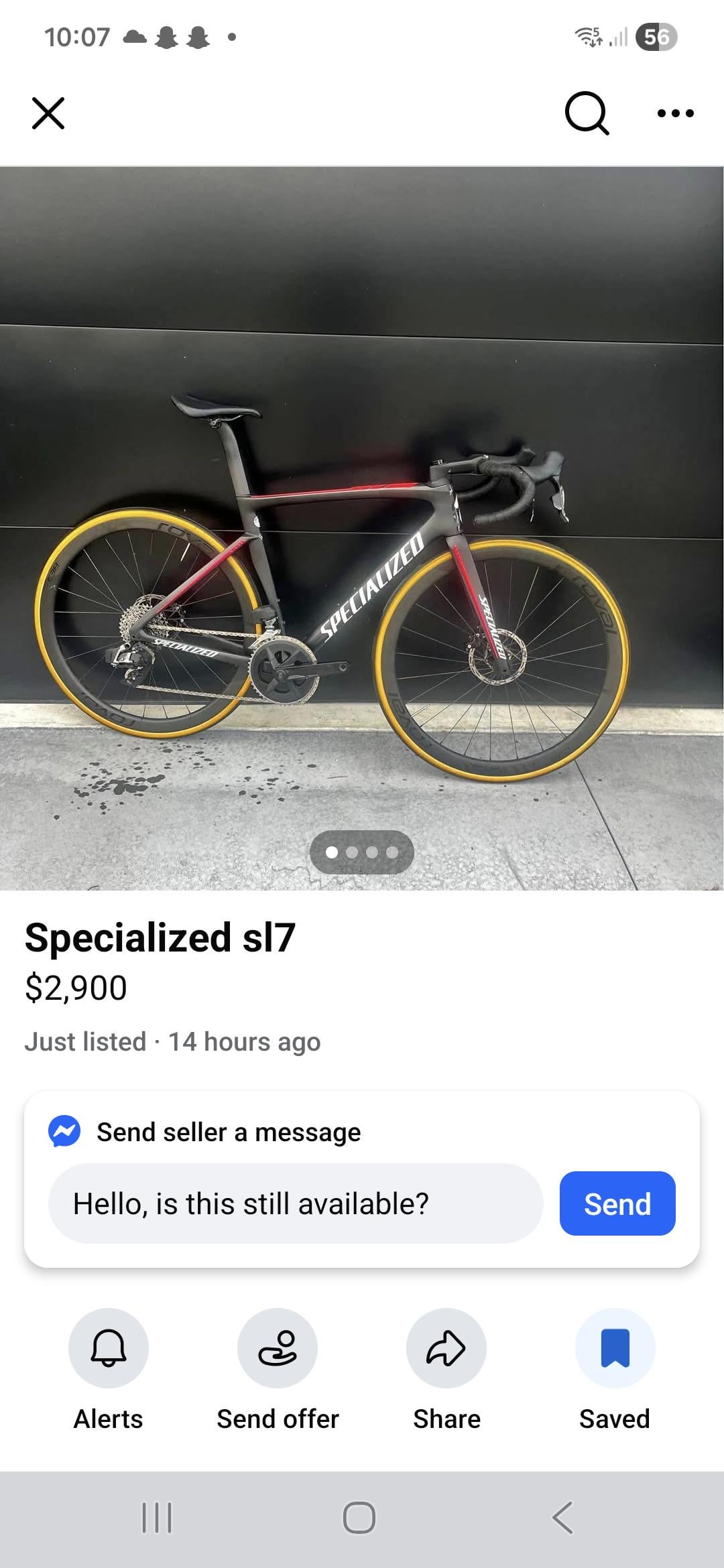The height and width of the screenshot is (1568, 724).
Task: Go to the phone's home screen
Action: click(x=359, y=1517)
